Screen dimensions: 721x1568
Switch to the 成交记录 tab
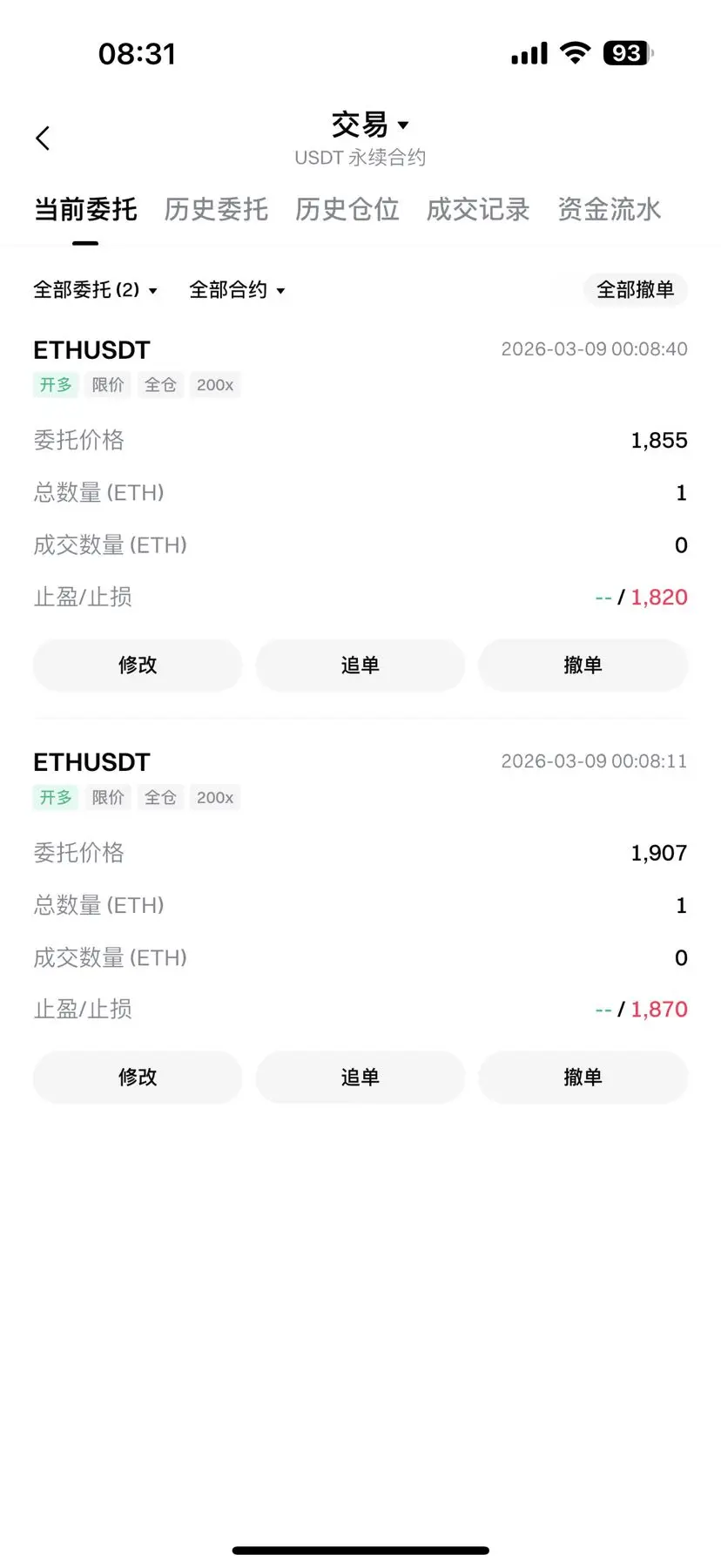[x=478, y=210]
